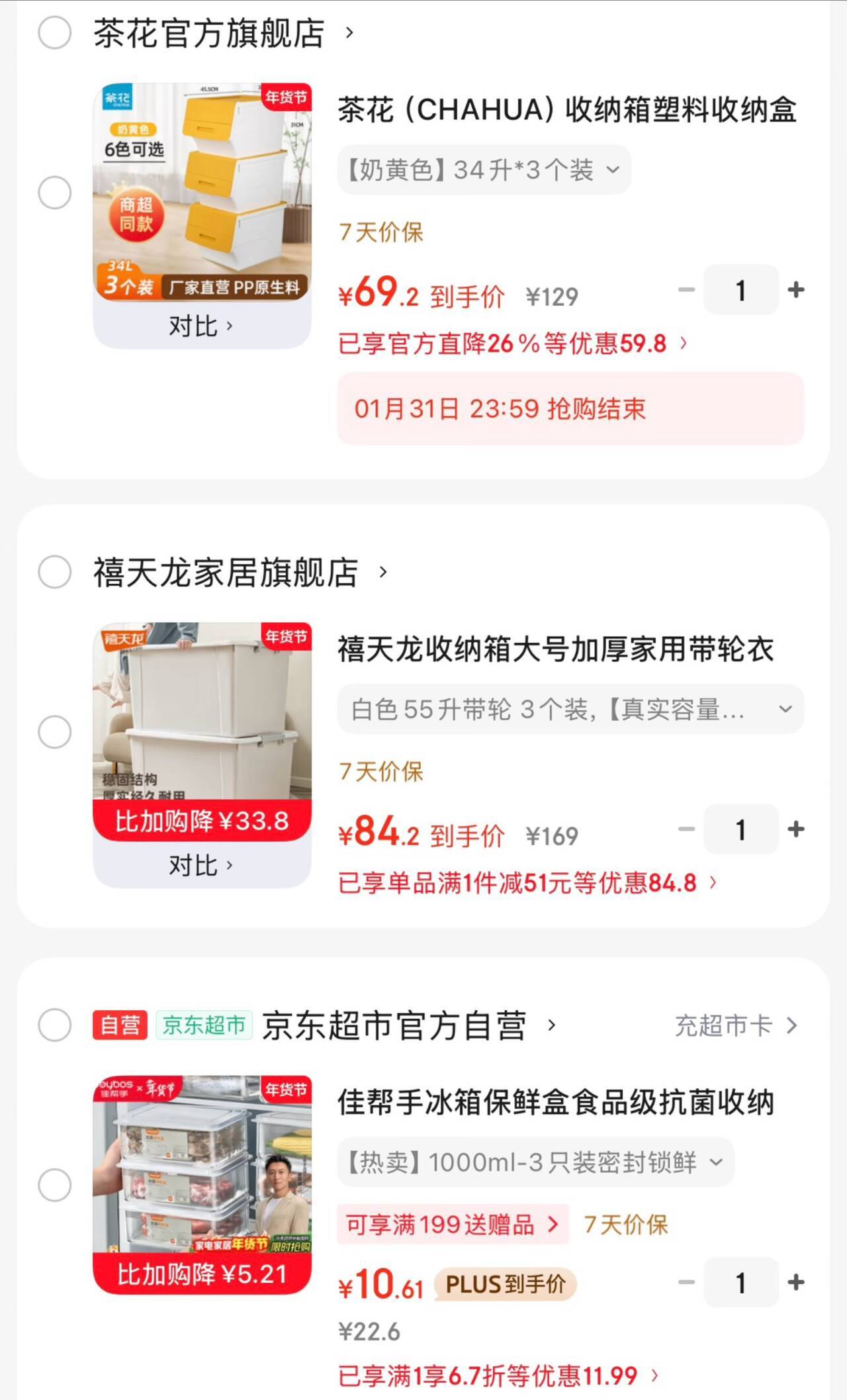Change the 白色55升带轮 3个装 option
The width and height of the screenshot is (847, 1400).
coord(570,710)
